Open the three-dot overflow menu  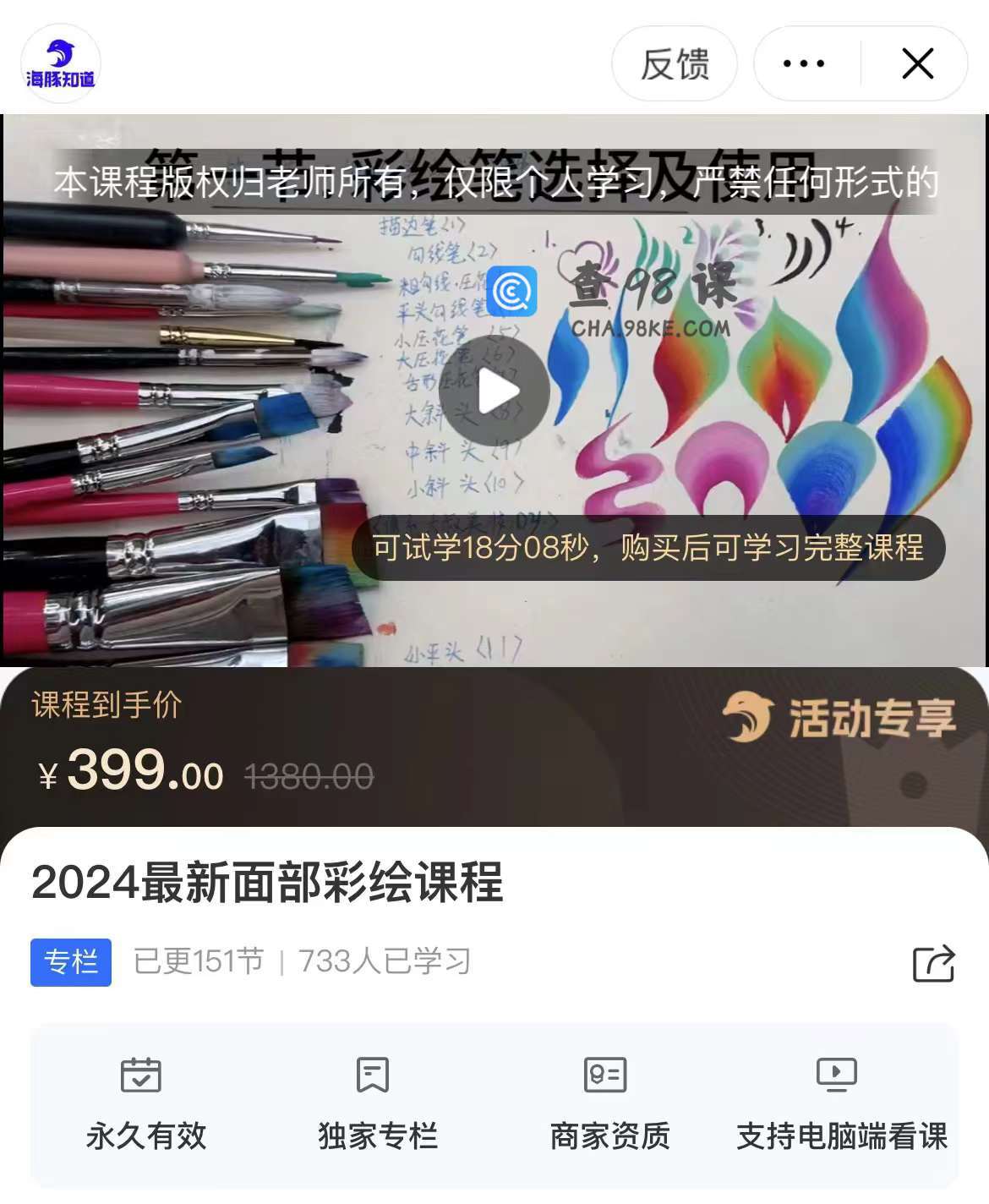804,63
